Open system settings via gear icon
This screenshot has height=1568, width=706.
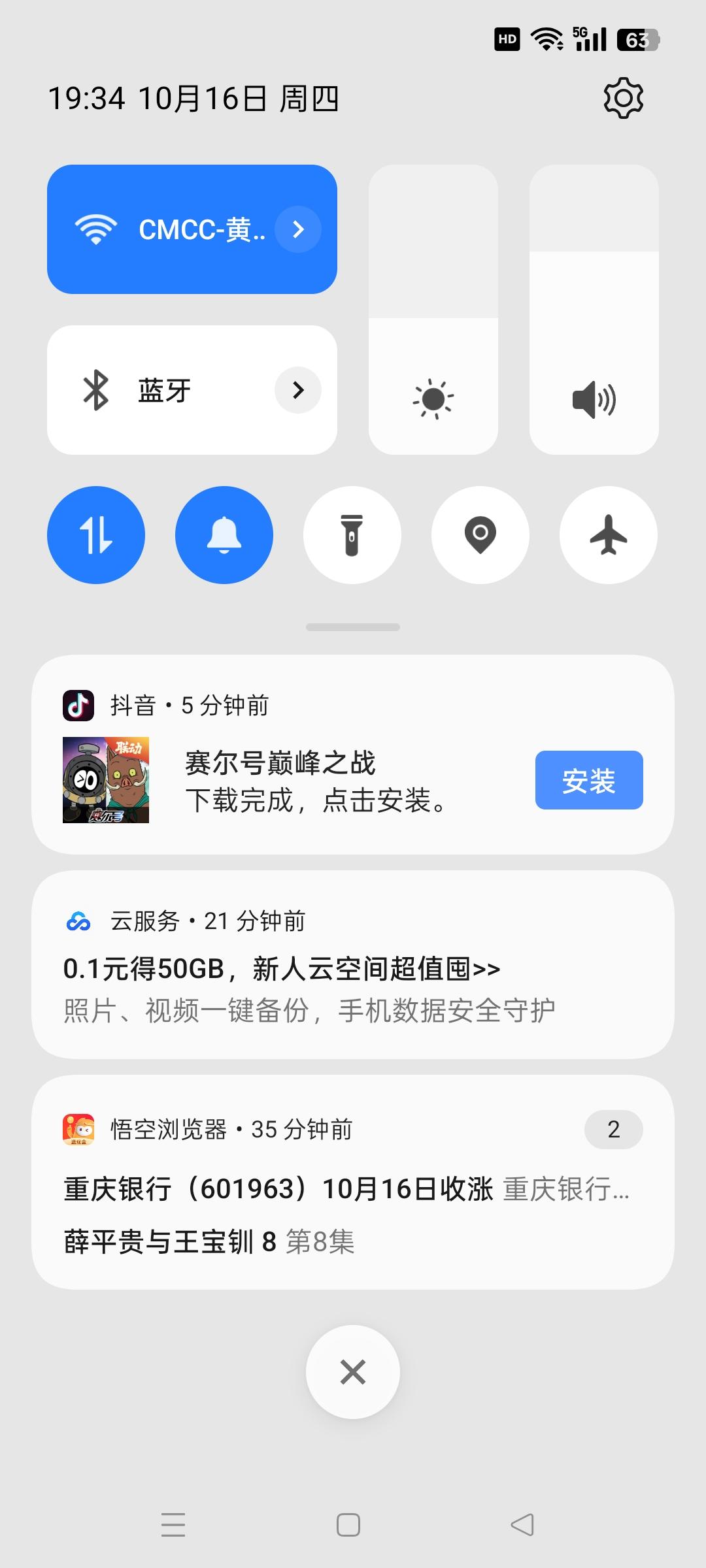click(622, 97)
